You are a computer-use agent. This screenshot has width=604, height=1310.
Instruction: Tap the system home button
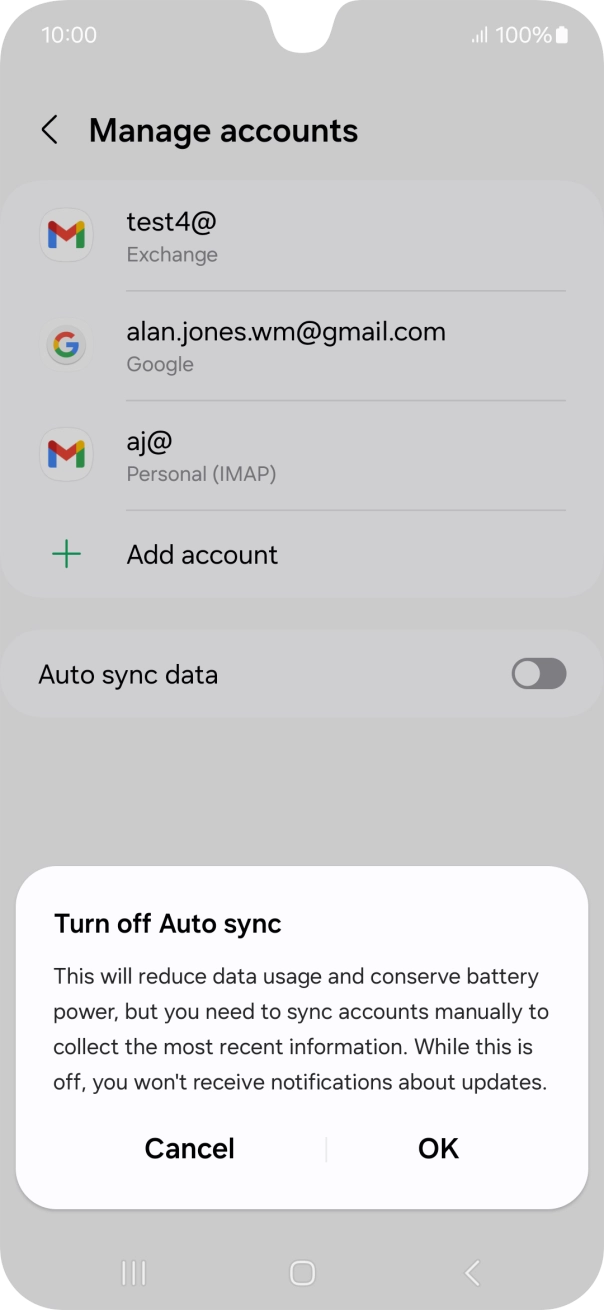coord(302,1272)
